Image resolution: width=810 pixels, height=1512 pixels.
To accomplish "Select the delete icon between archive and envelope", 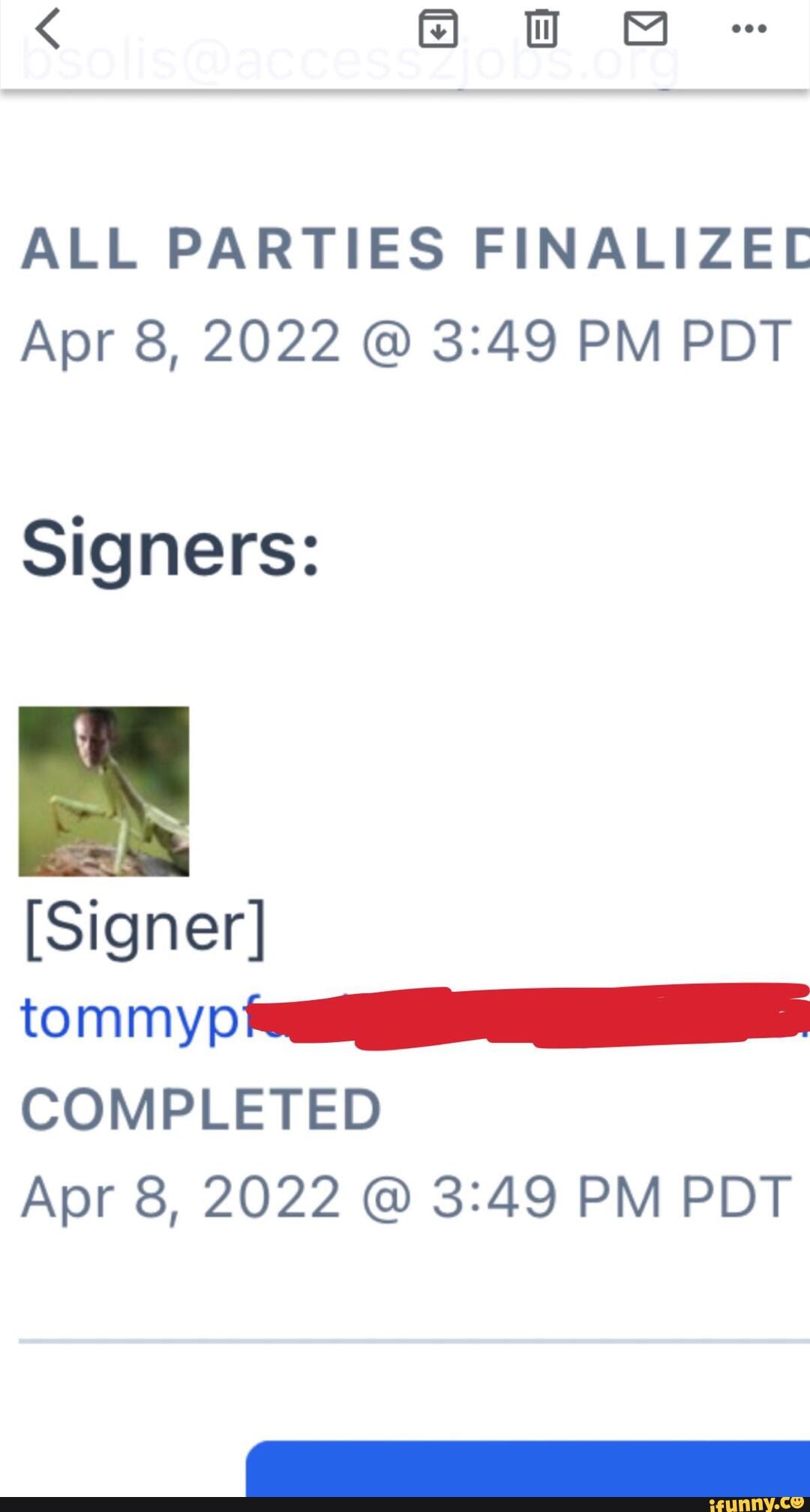I will click(541, 28).
